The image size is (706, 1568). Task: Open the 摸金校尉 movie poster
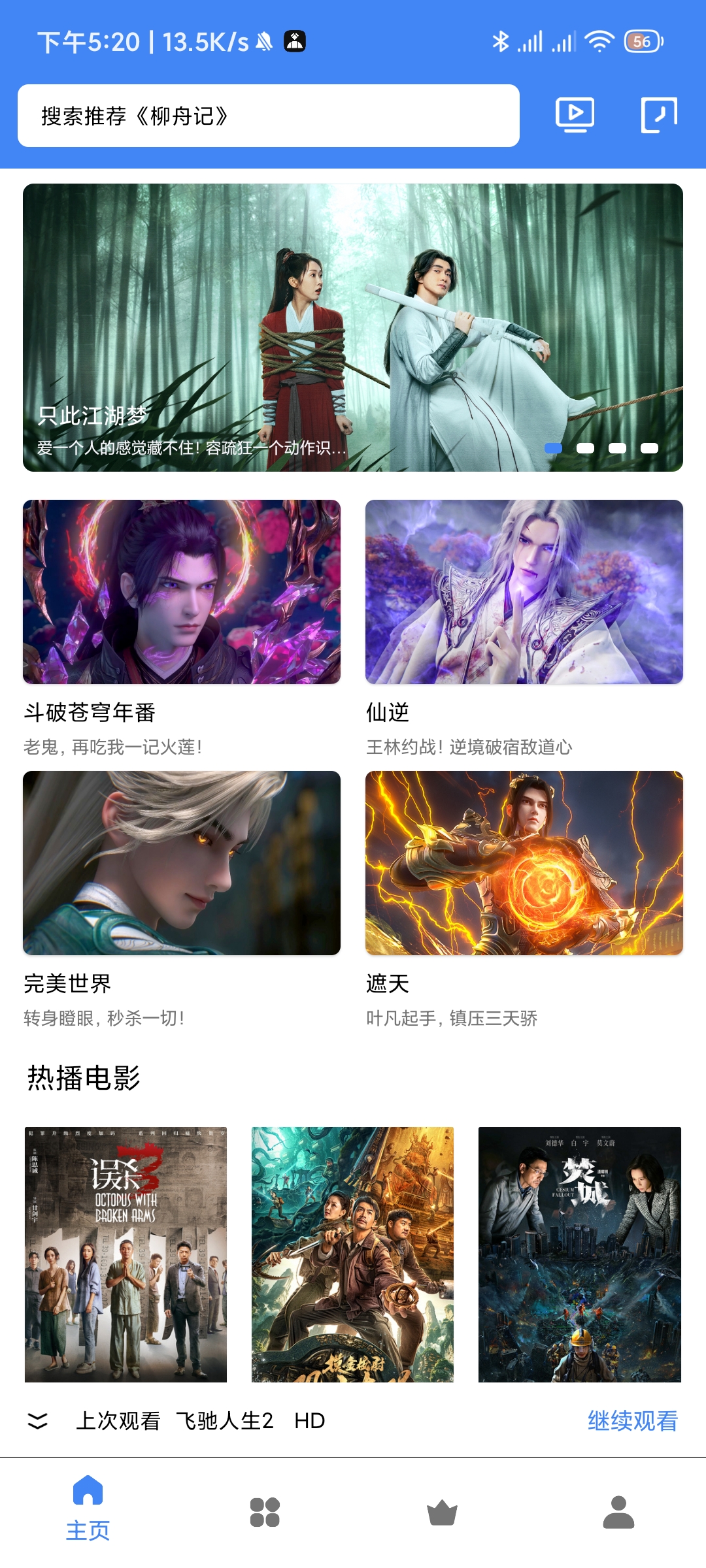point(352,1254)
